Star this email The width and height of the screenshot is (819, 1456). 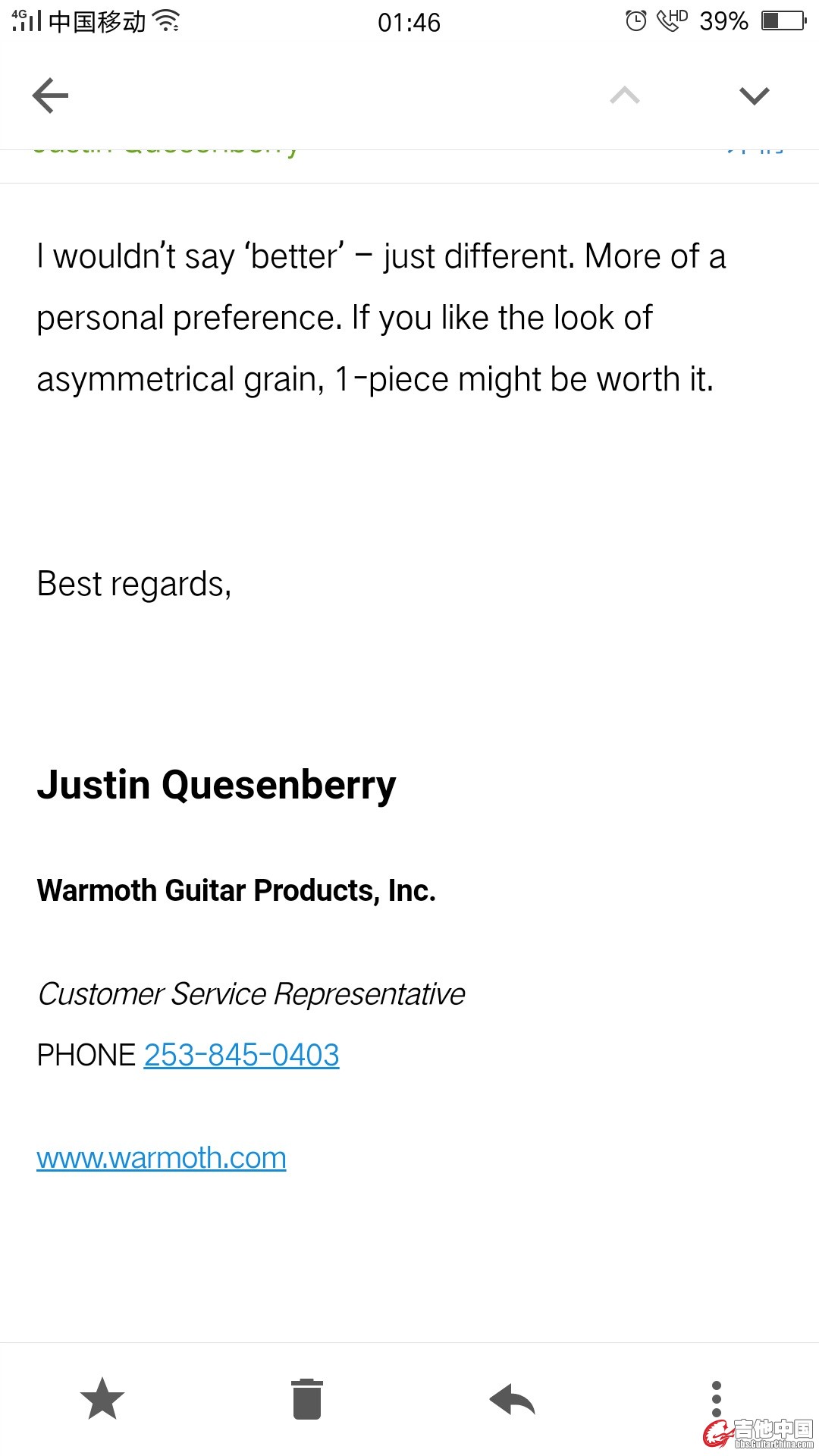pos(102,1399)
